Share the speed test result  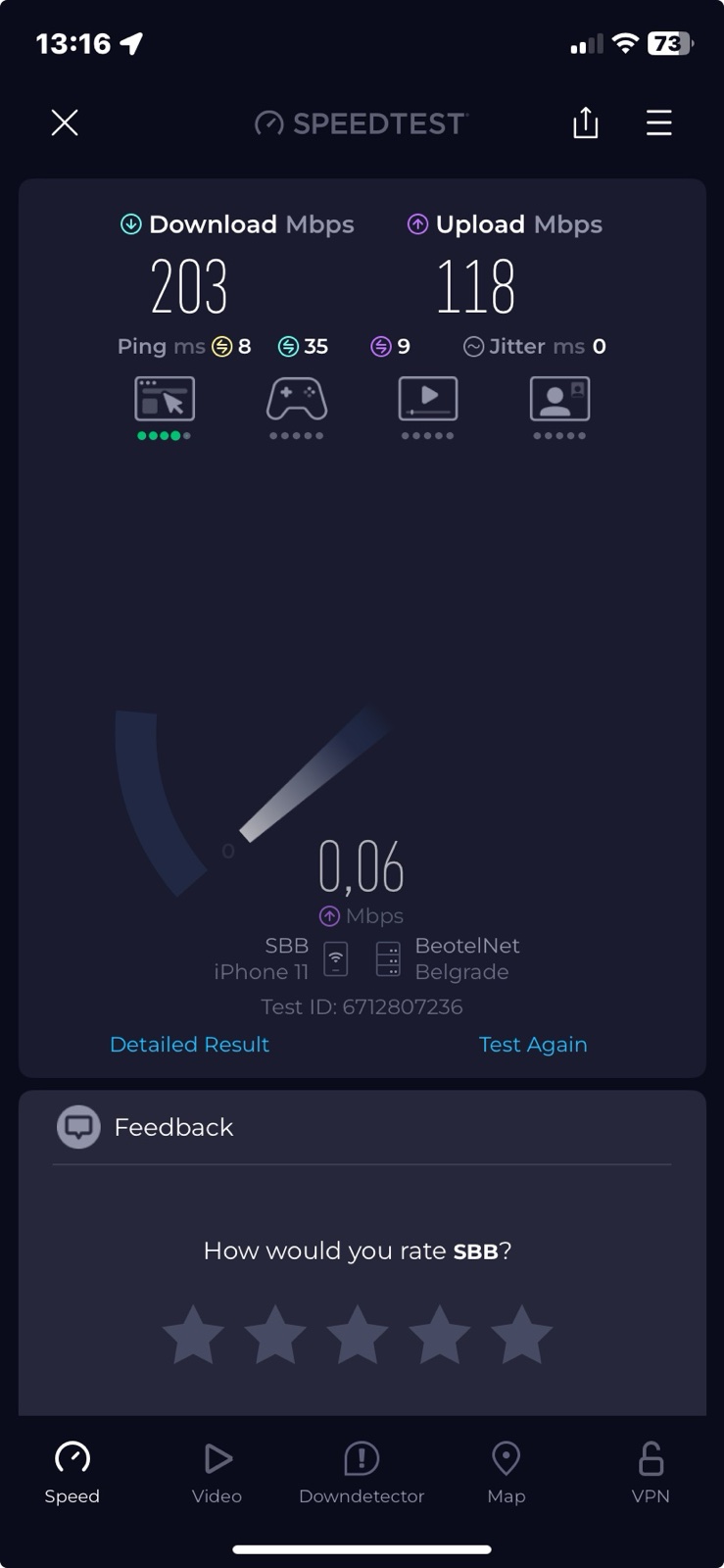(585, 123)
